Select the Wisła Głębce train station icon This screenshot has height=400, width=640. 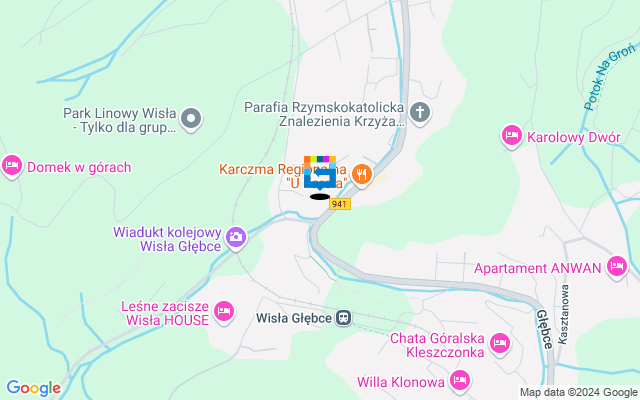click(x=343, y=318)
